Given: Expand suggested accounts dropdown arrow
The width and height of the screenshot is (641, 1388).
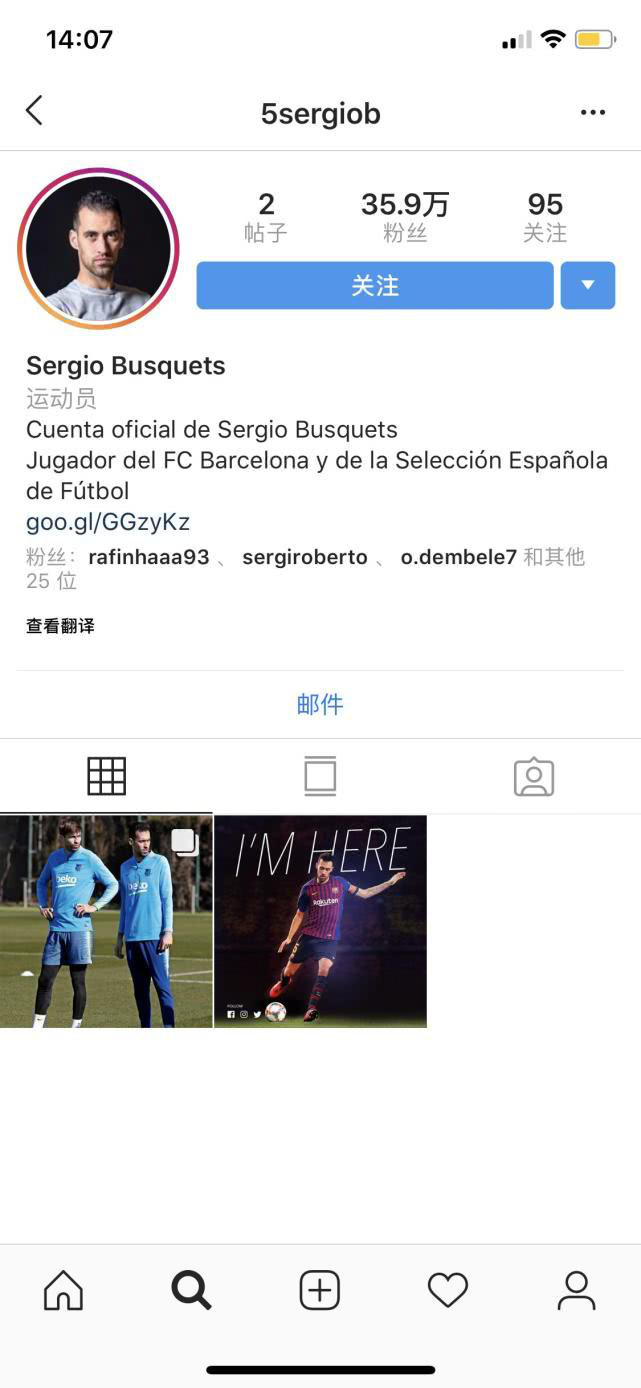Looking at the screenshot, I should click(x=588, y=286).
